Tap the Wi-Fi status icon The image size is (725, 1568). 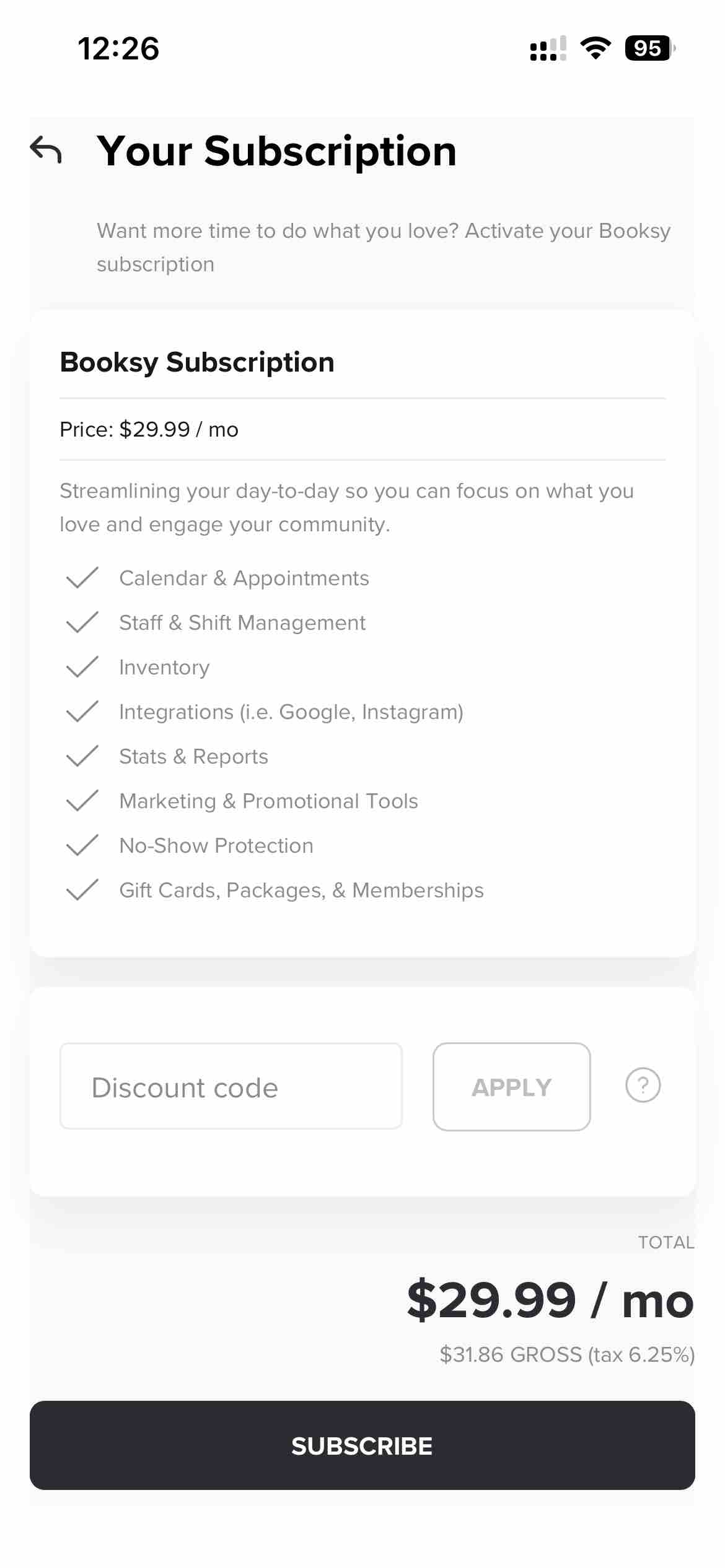pyautogui.click(x=597, y=48)
